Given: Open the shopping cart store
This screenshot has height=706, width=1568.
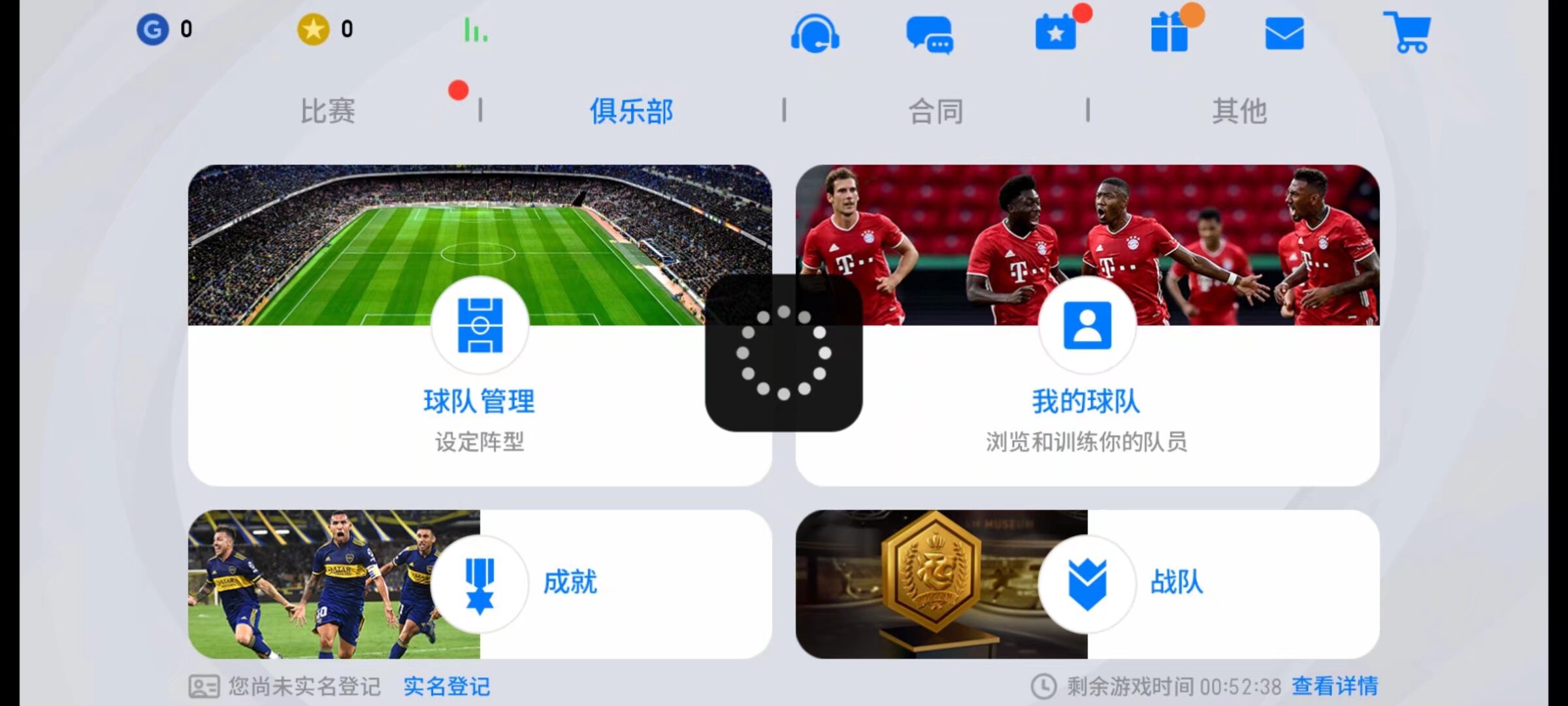Looking at the screenshot, I should (x=1408, y=33).
